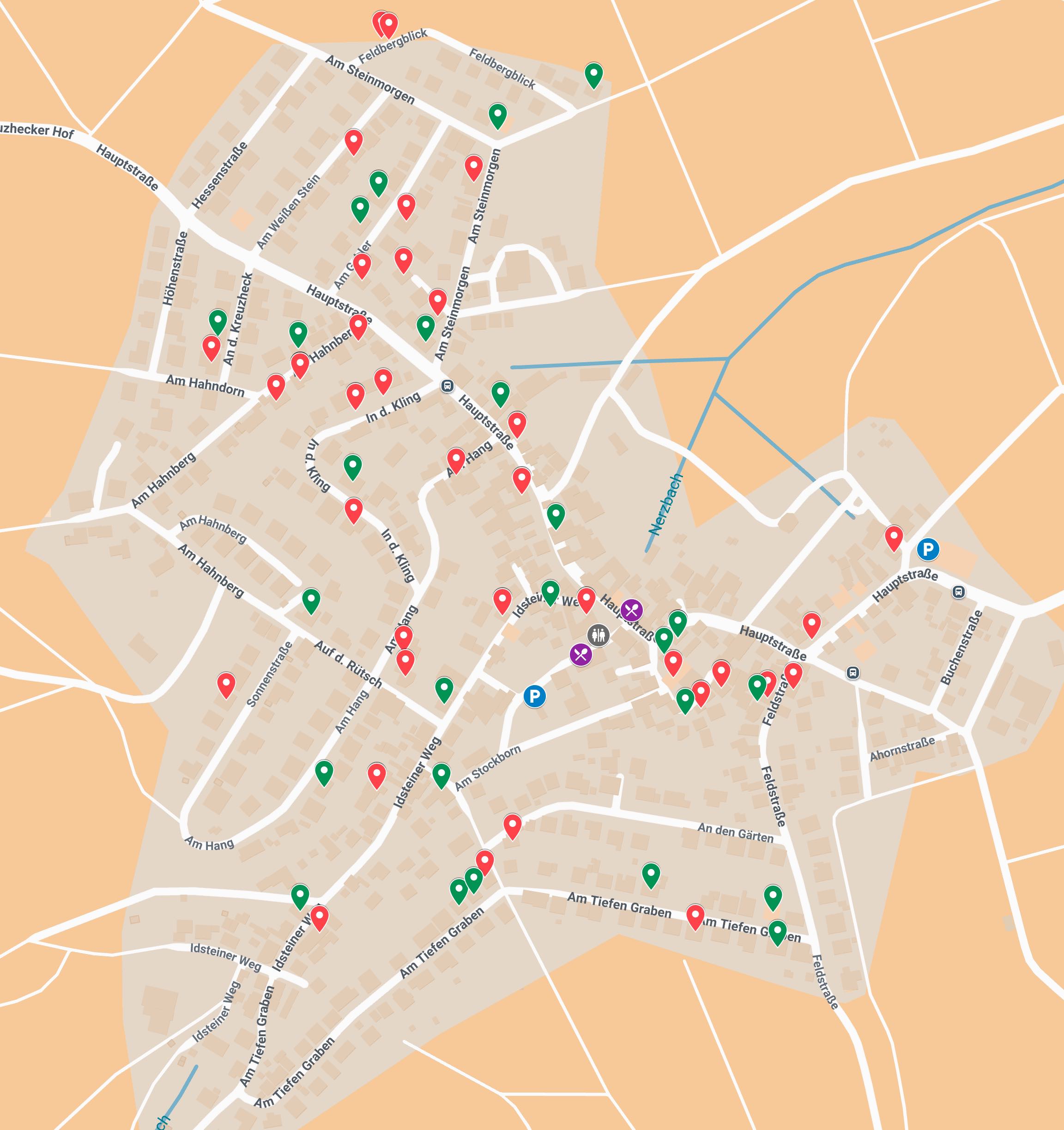
Task: Tap the restaurant marker southwest of the restroom
Action: pos(580,654)
